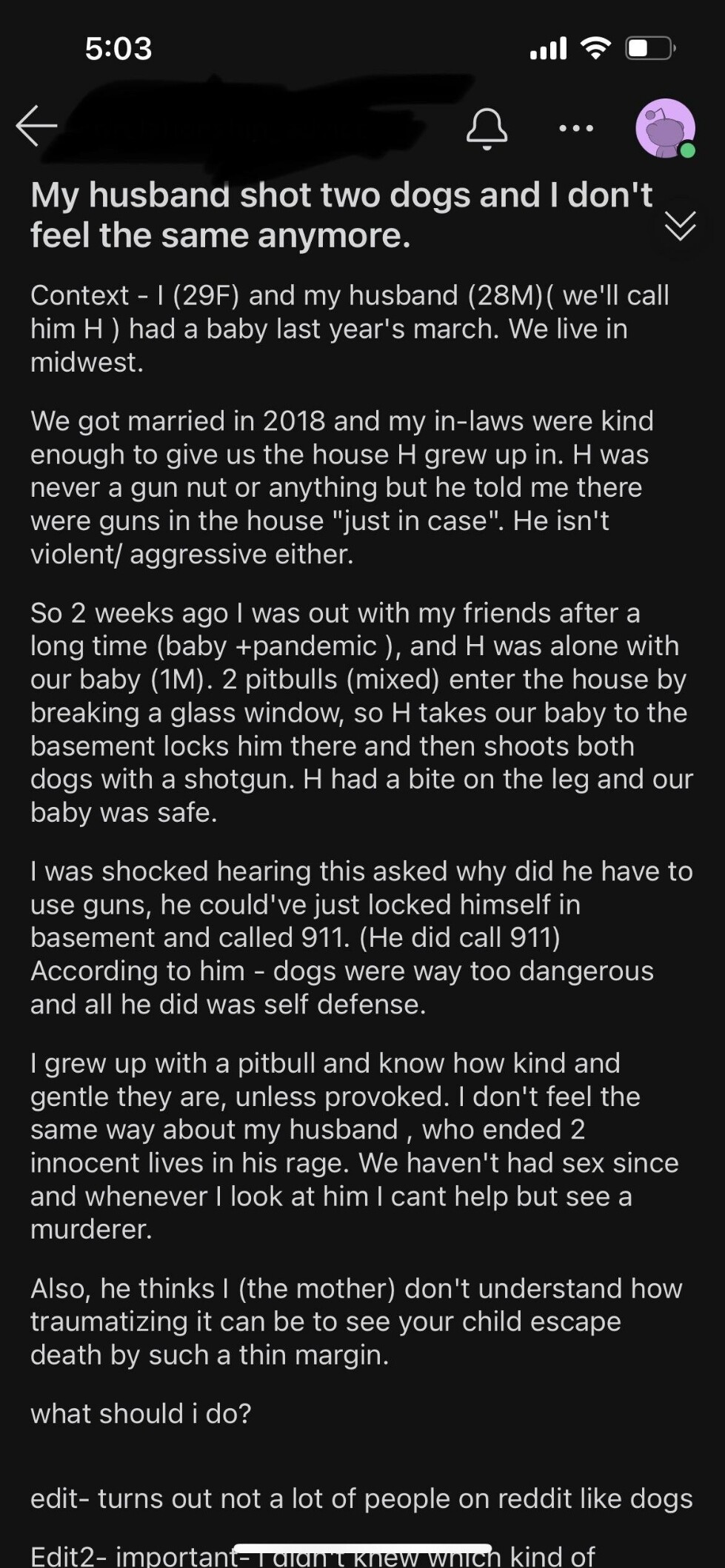Open the three-dot overflow menu
The height and width of the screenshot is (1568, 725).
coord(576,129)
